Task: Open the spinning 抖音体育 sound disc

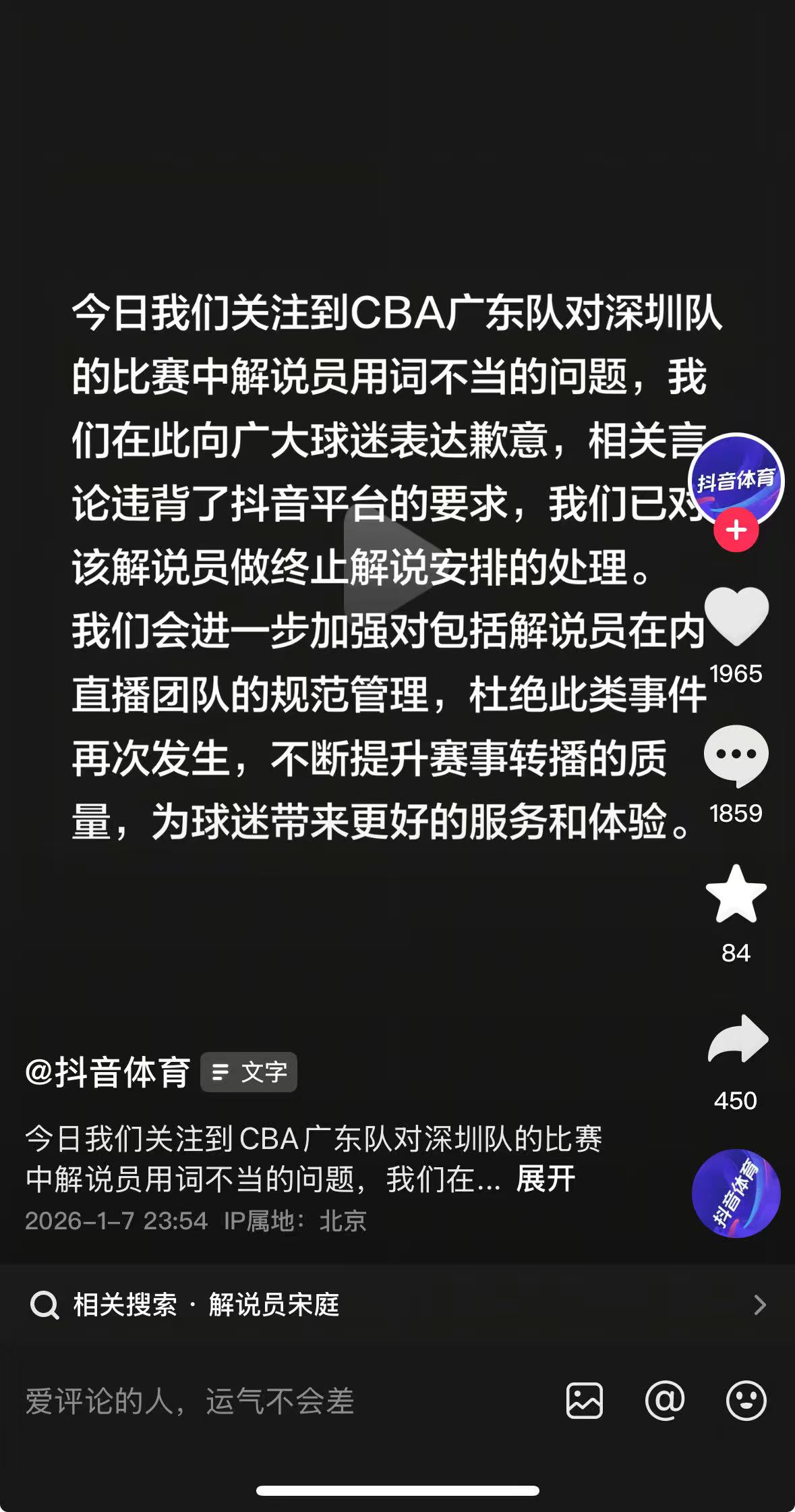Action: [736, 1193]
